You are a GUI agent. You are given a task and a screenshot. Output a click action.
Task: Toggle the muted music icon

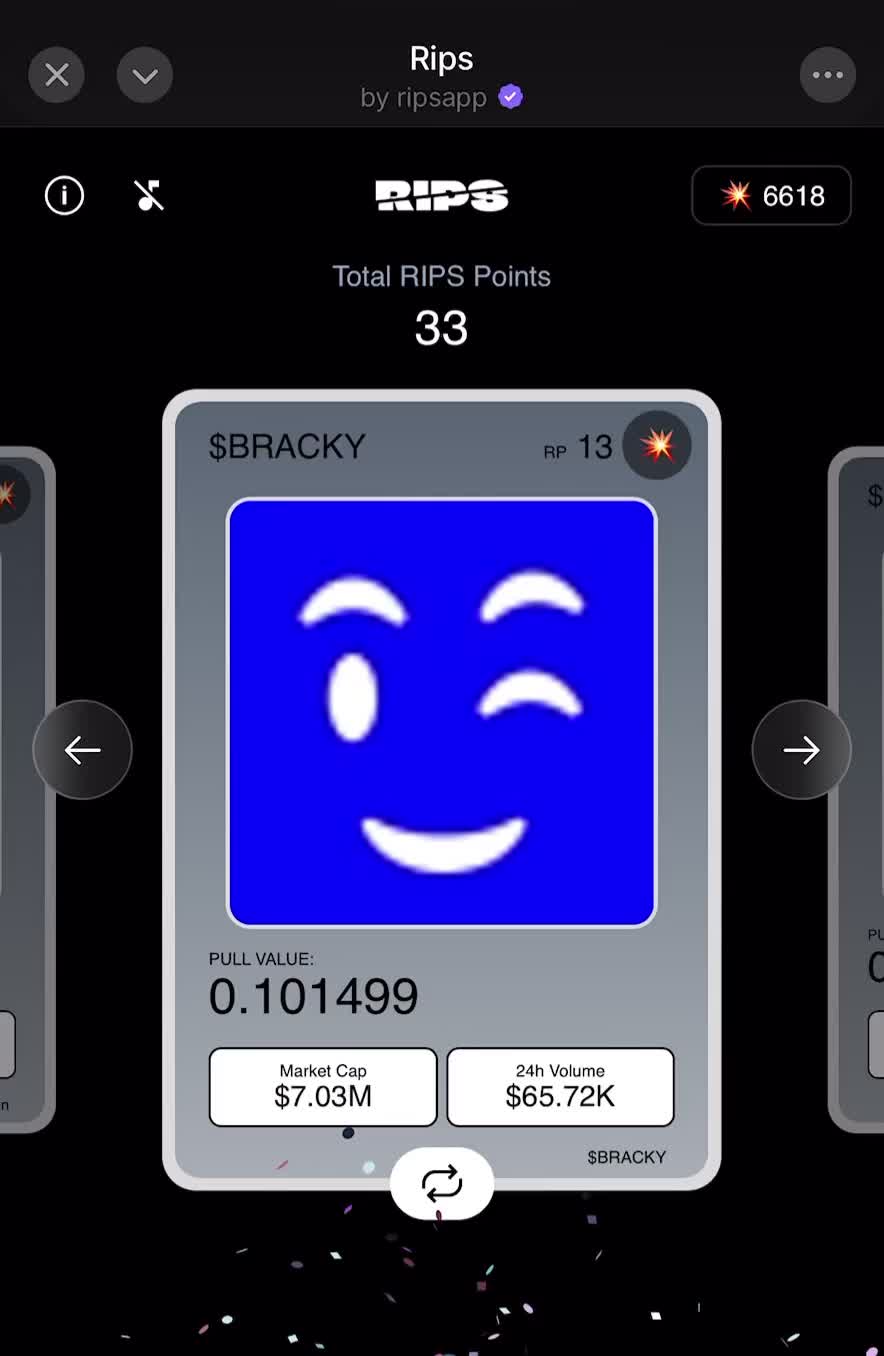click(149, 196)
